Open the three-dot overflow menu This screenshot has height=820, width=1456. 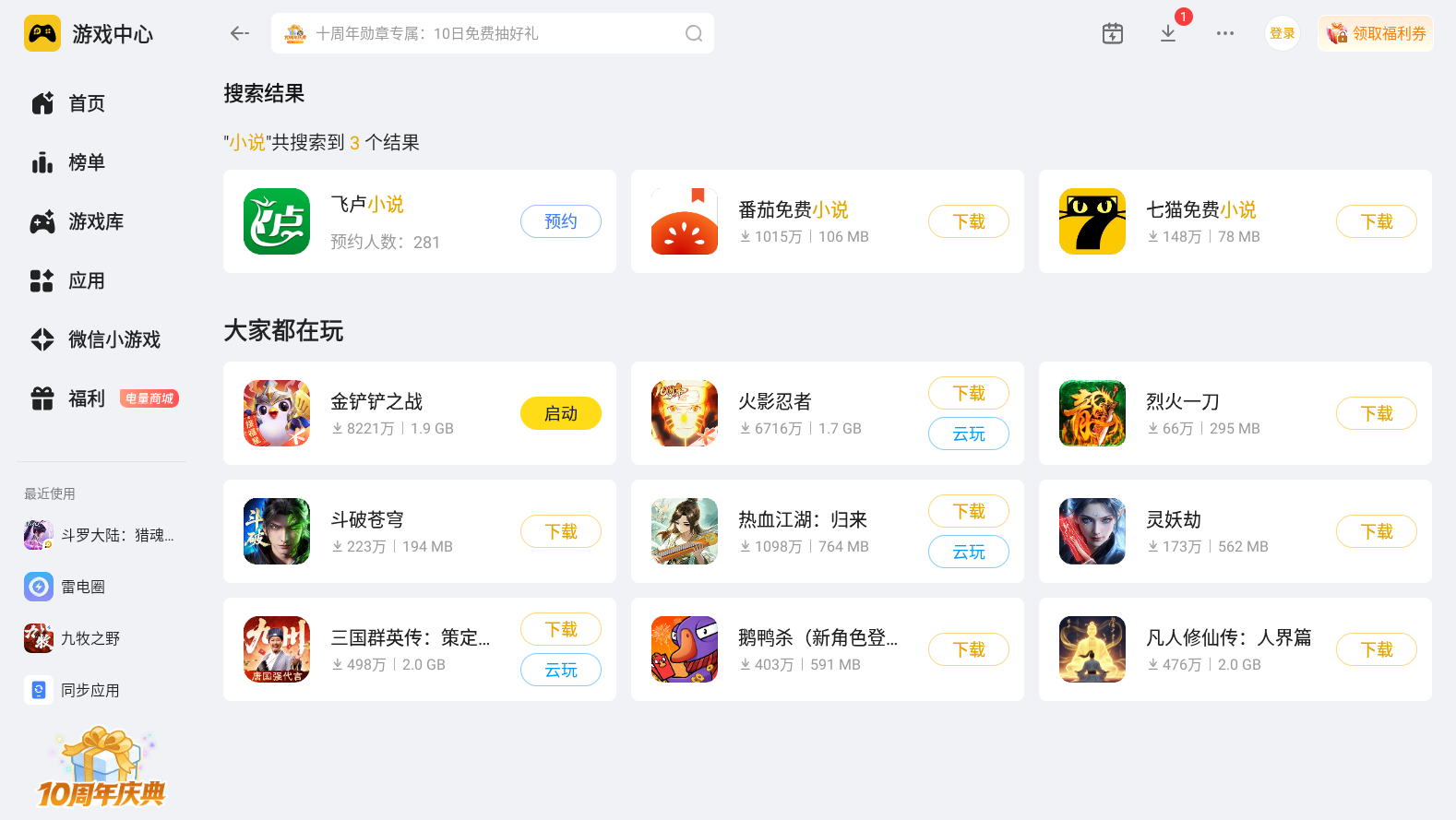1225,33
